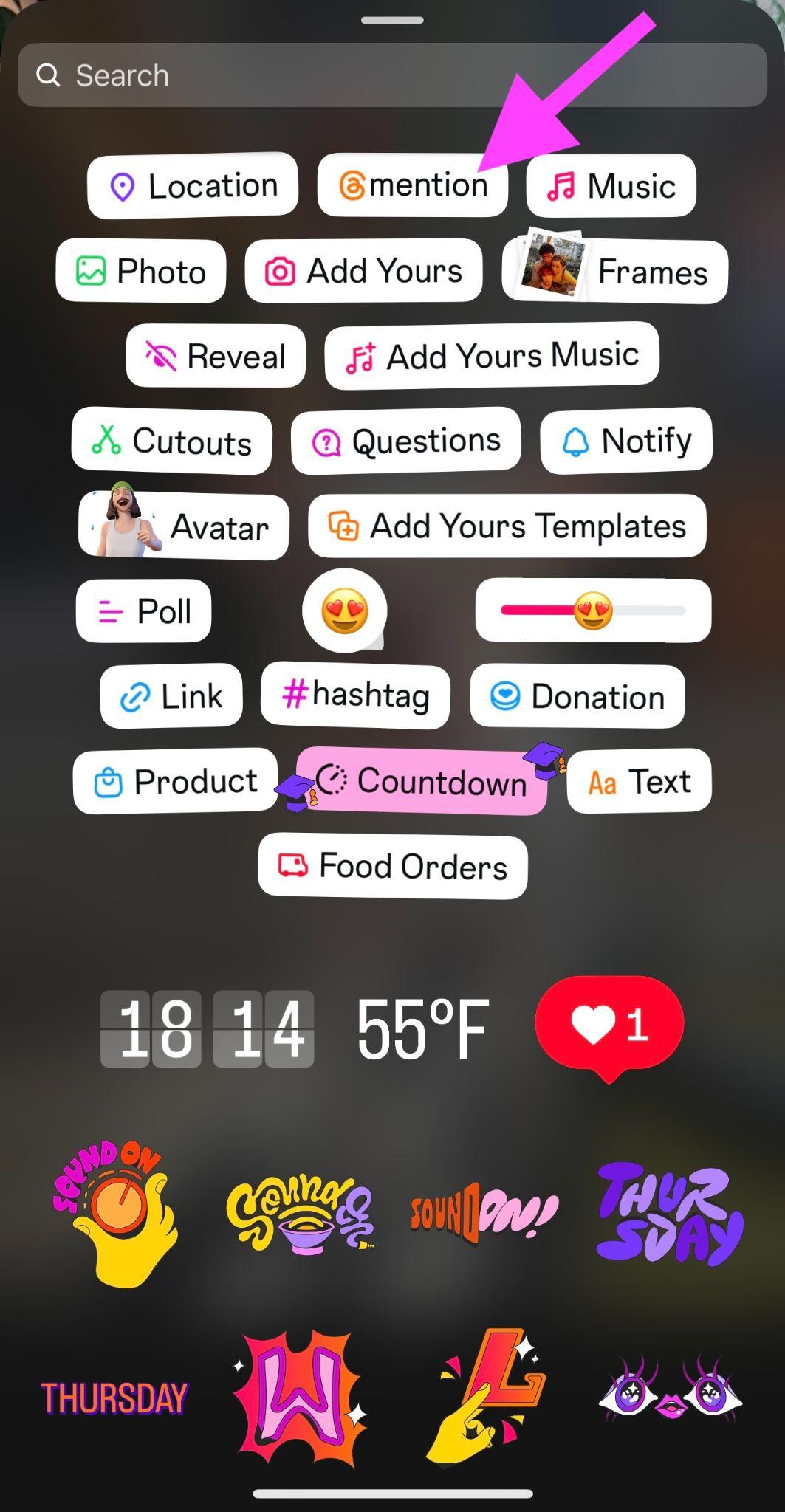Pick the purple THURSDAY sticker
This screenshot has width=785, height=1512.
668,1218
